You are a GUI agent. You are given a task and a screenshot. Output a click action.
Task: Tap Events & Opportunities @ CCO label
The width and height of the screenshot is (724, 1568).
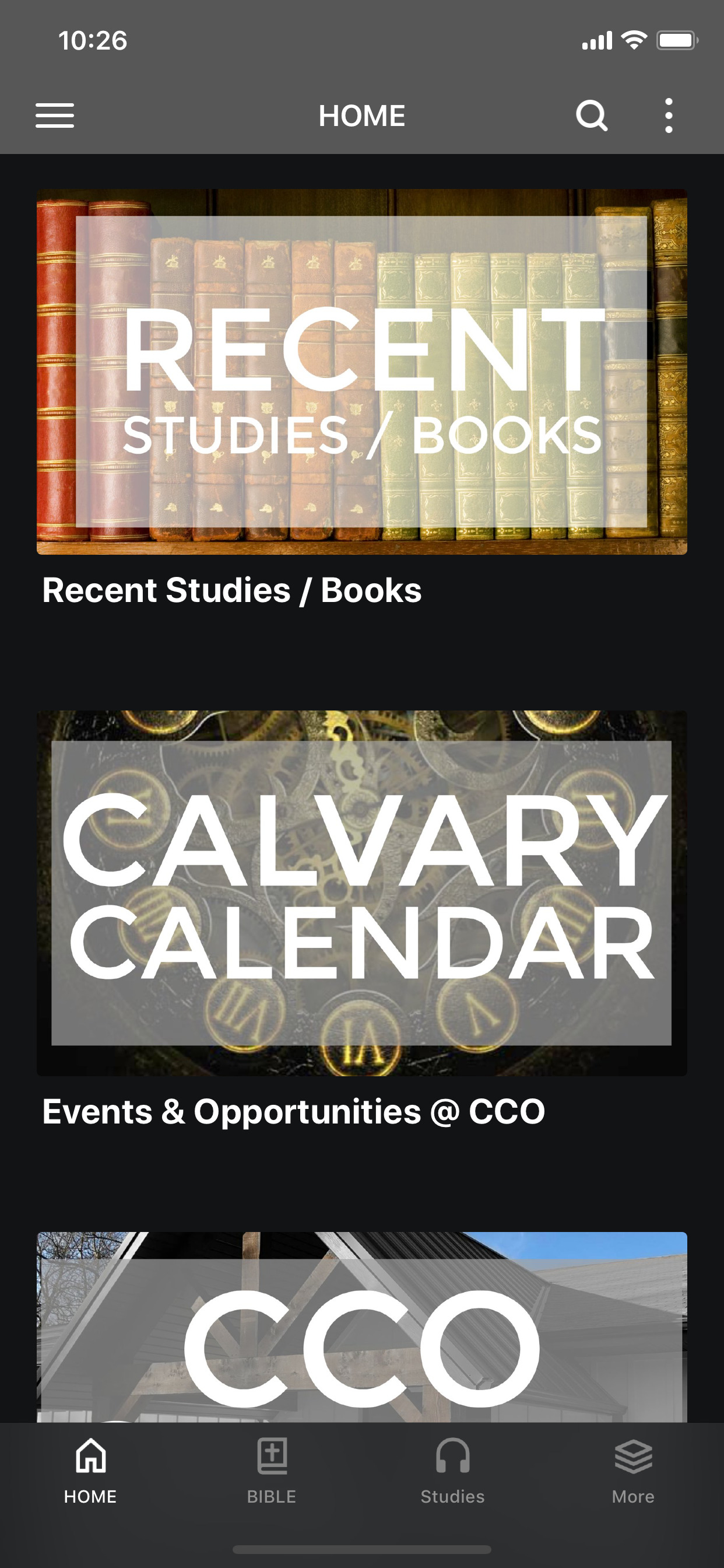click(x=294, y=1109)
